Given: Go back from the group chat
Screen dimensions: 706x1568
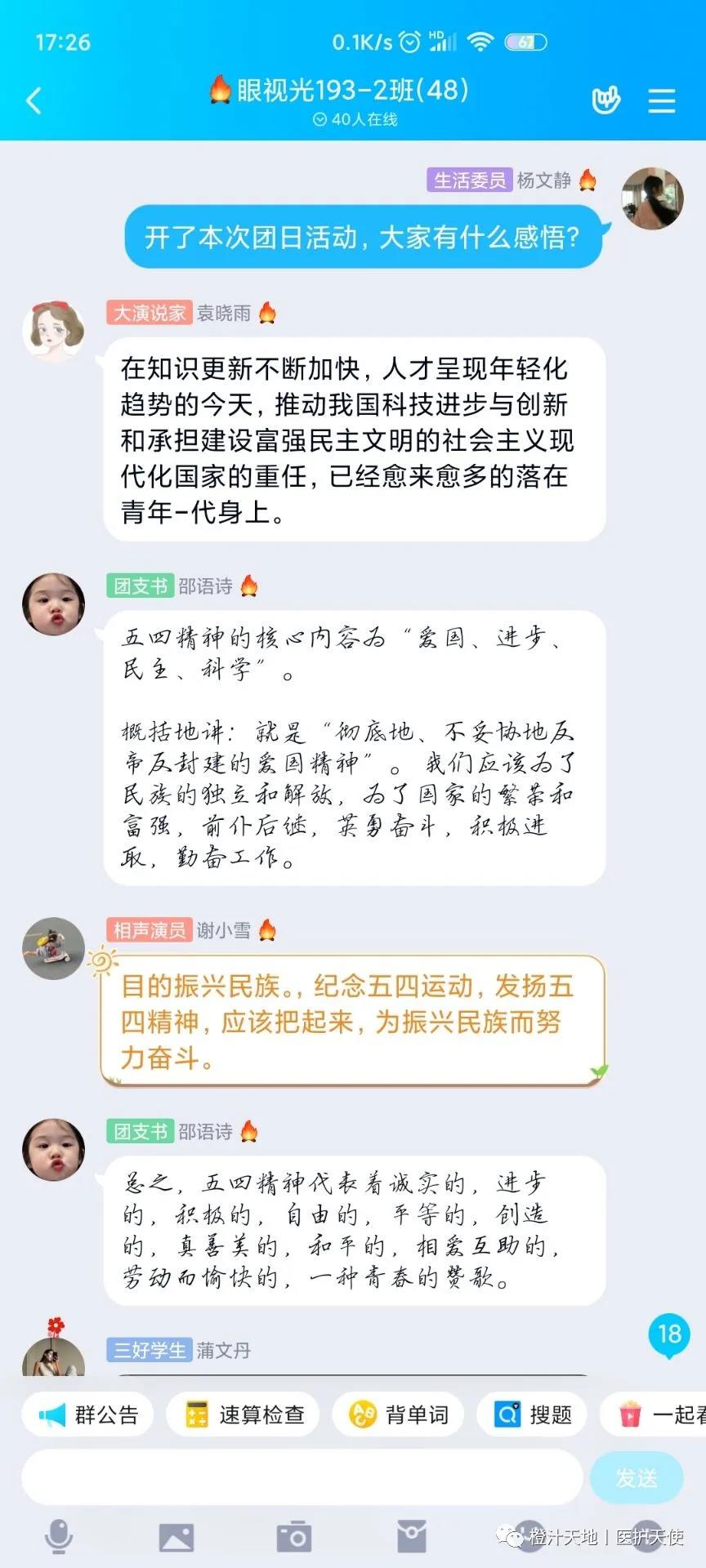Looking at the screenshot, I should pyautogui.click(x=34, y=101).
